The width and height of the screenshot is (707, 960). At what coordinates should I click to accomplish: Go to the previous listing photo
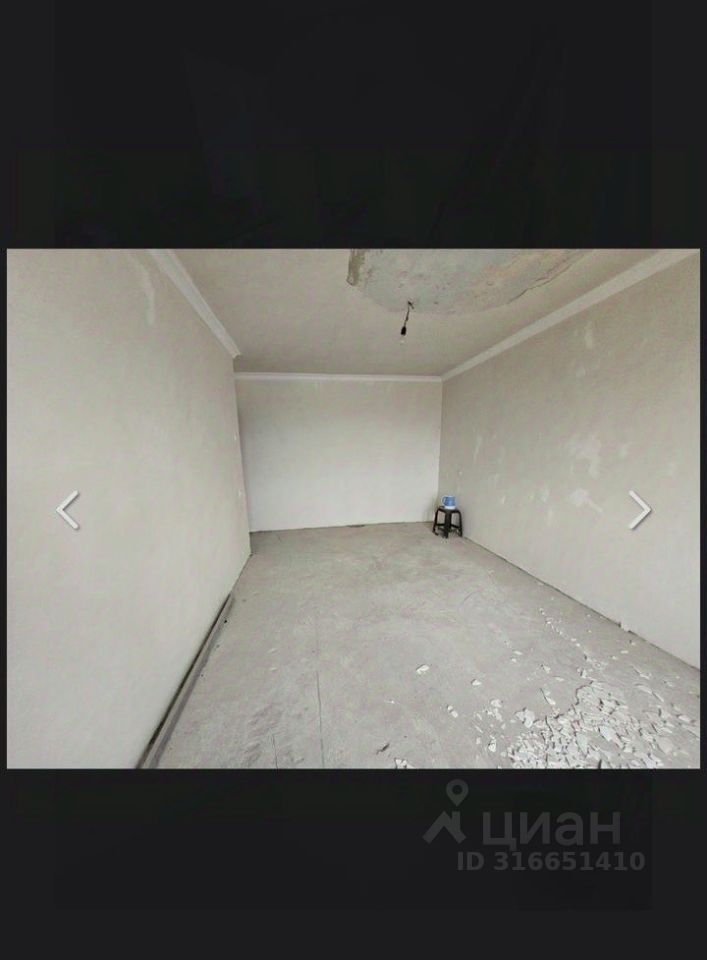click(x=67, y=510)
